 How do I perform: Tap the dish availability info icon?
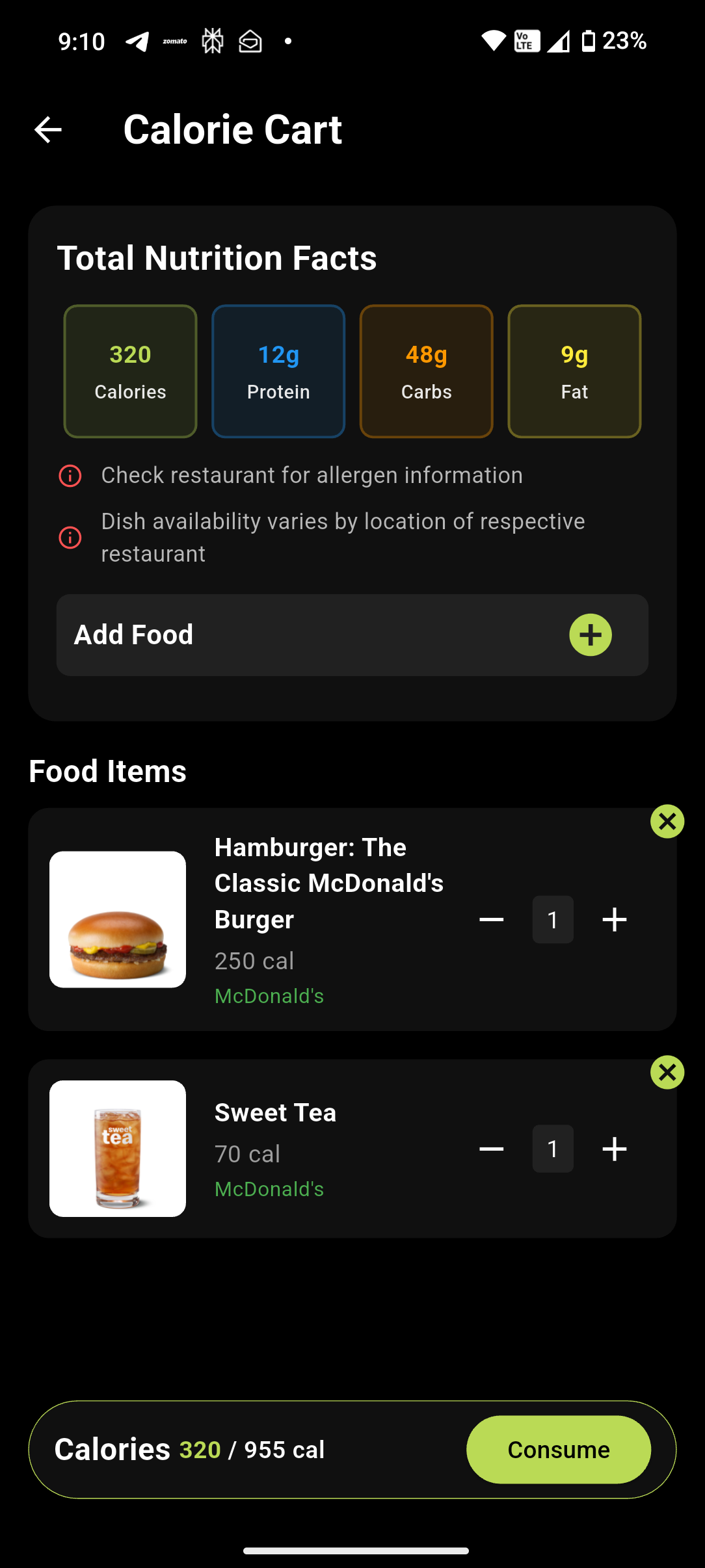70,537
